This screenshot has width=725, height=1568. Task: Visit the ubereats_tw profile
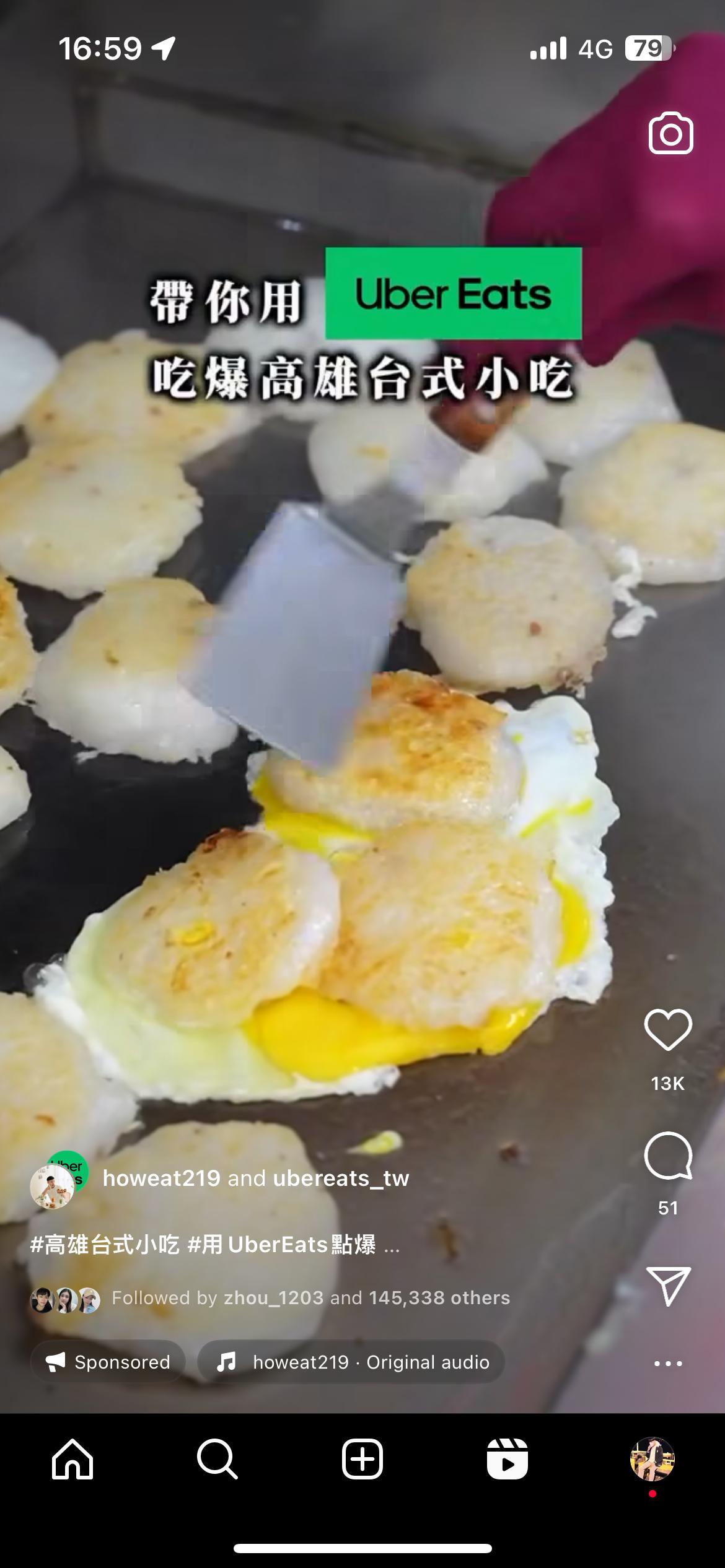pyautogui.click(x=341, y=1178)
